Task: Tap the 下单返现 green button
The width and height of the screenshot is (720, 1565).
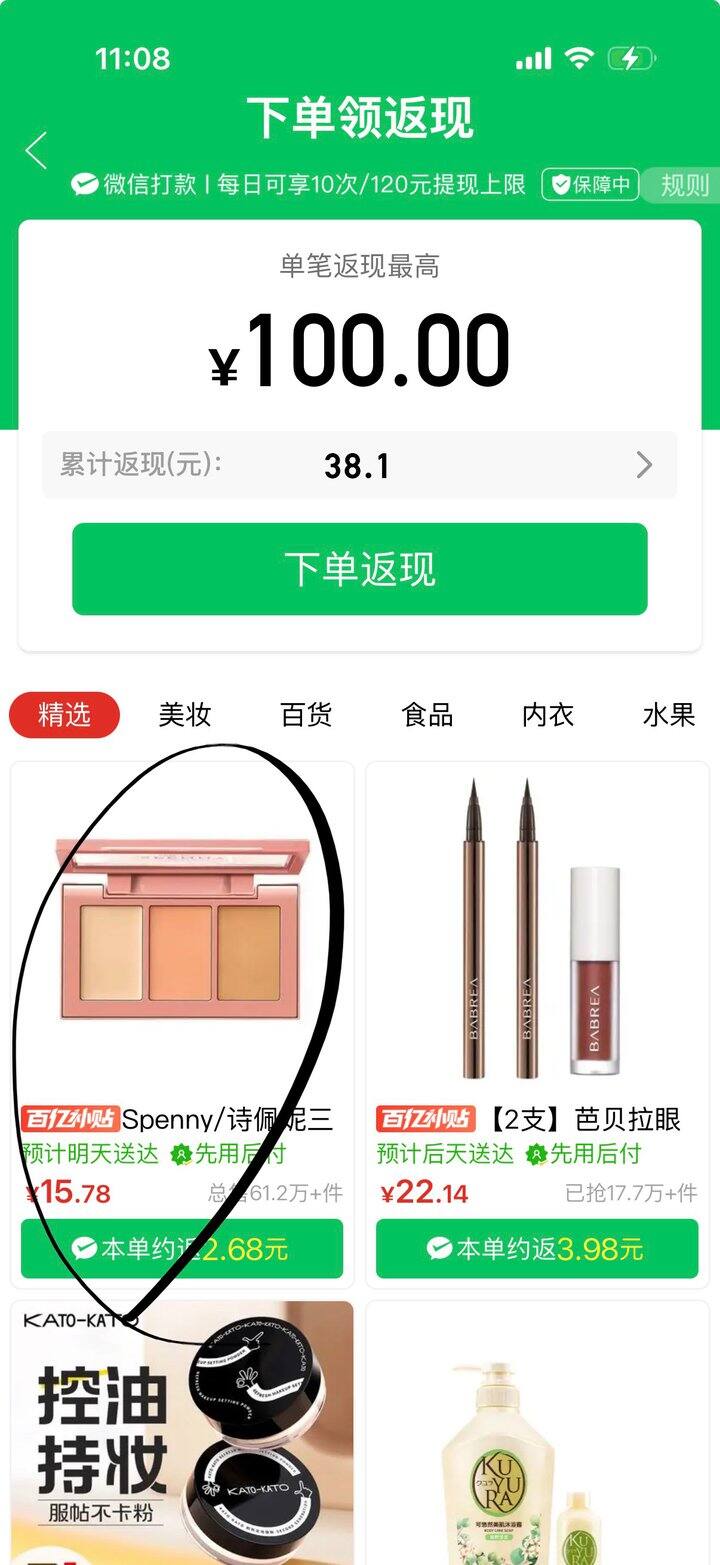Action: (x=360, y=569)
